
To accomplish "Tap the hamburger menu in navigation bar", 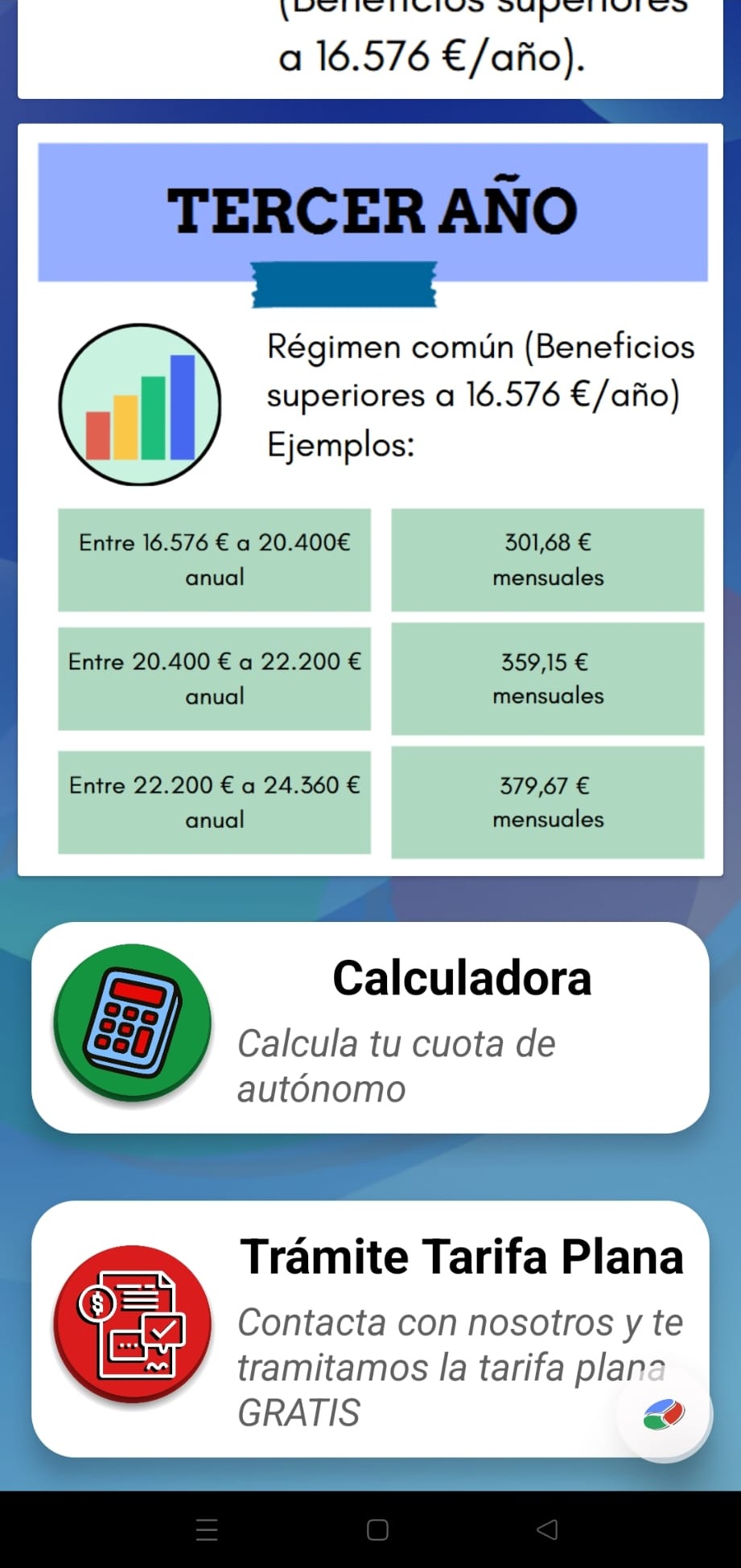I will tap(206, 1531).
